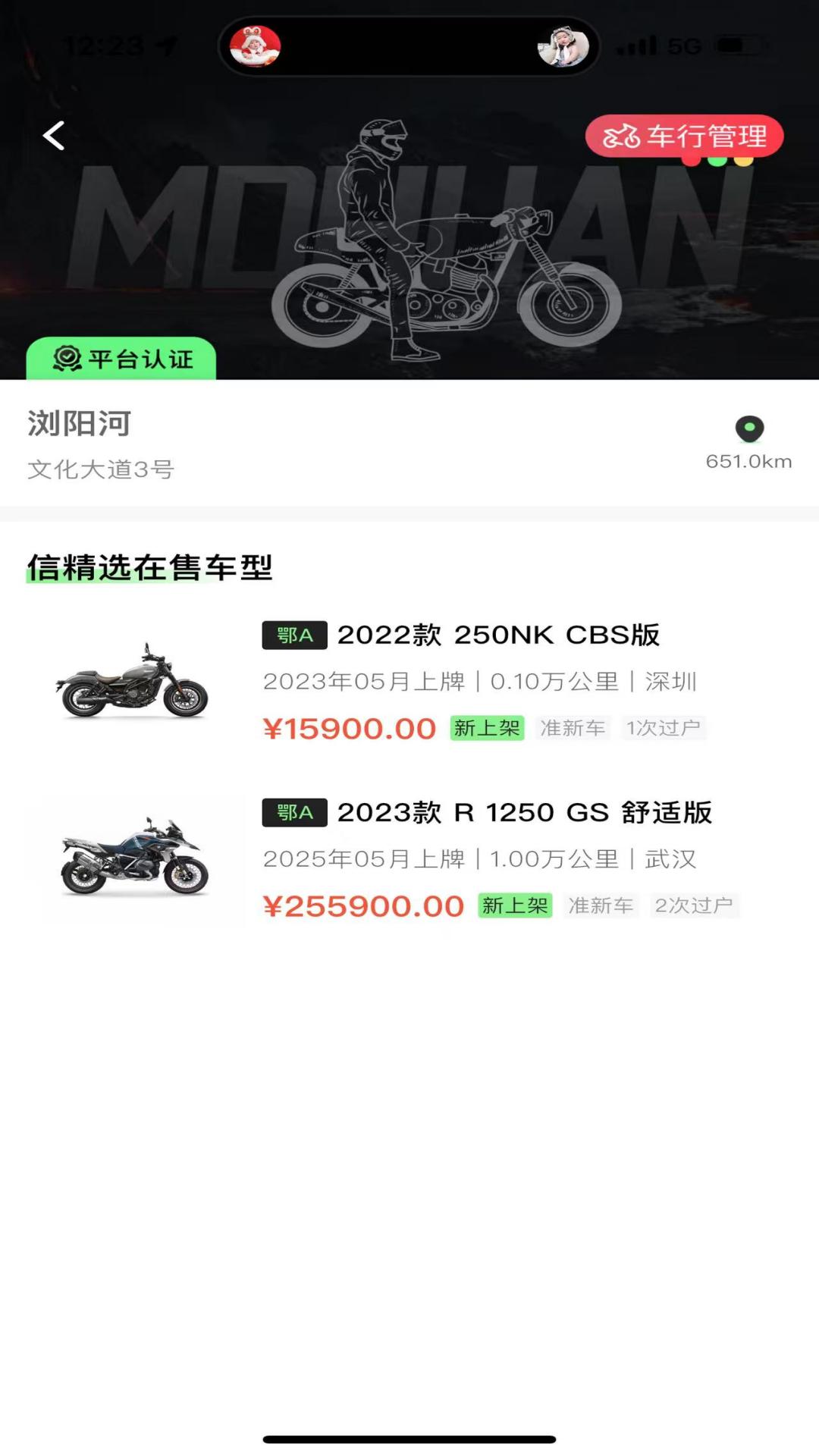
Task: Expand the 鄂A badge on R 1250 GS
Action: (x=293, y=814)
